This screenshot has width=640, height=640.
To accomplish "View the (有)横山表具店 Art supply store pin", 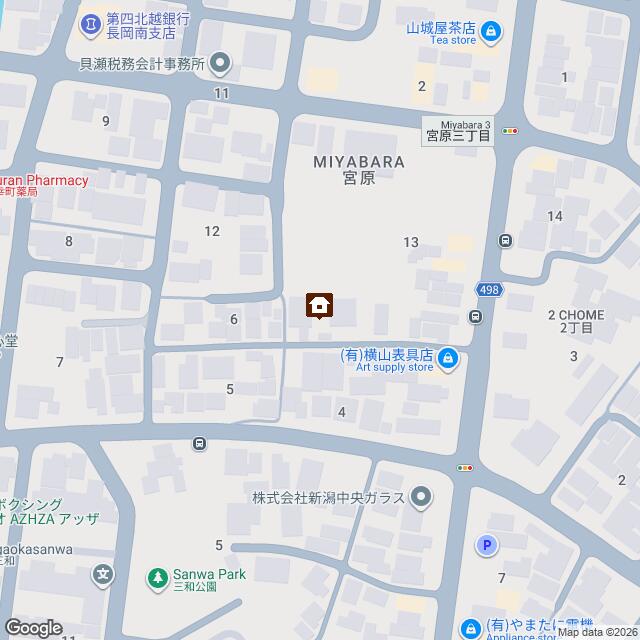I will pos(449,357).
